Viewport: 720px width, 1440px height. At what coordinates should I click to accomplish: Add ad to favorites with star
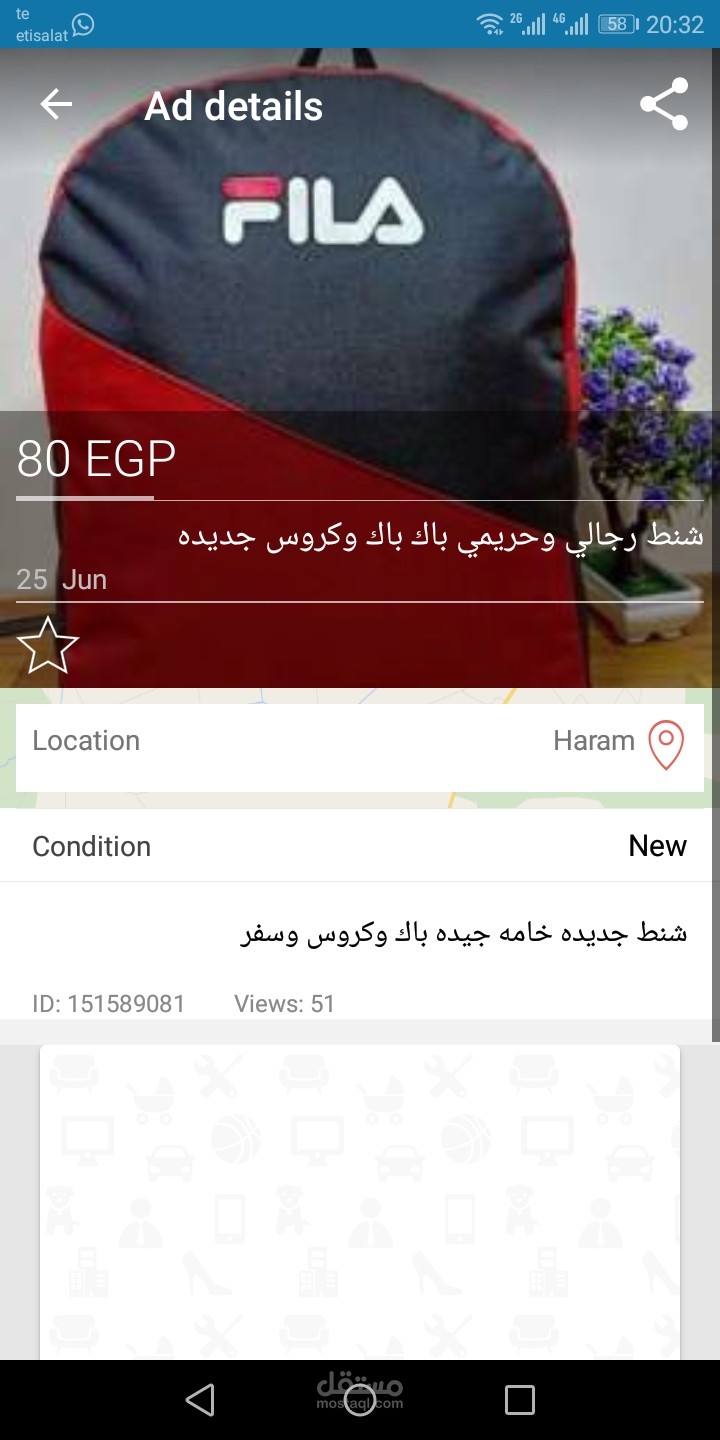[48, 647]
